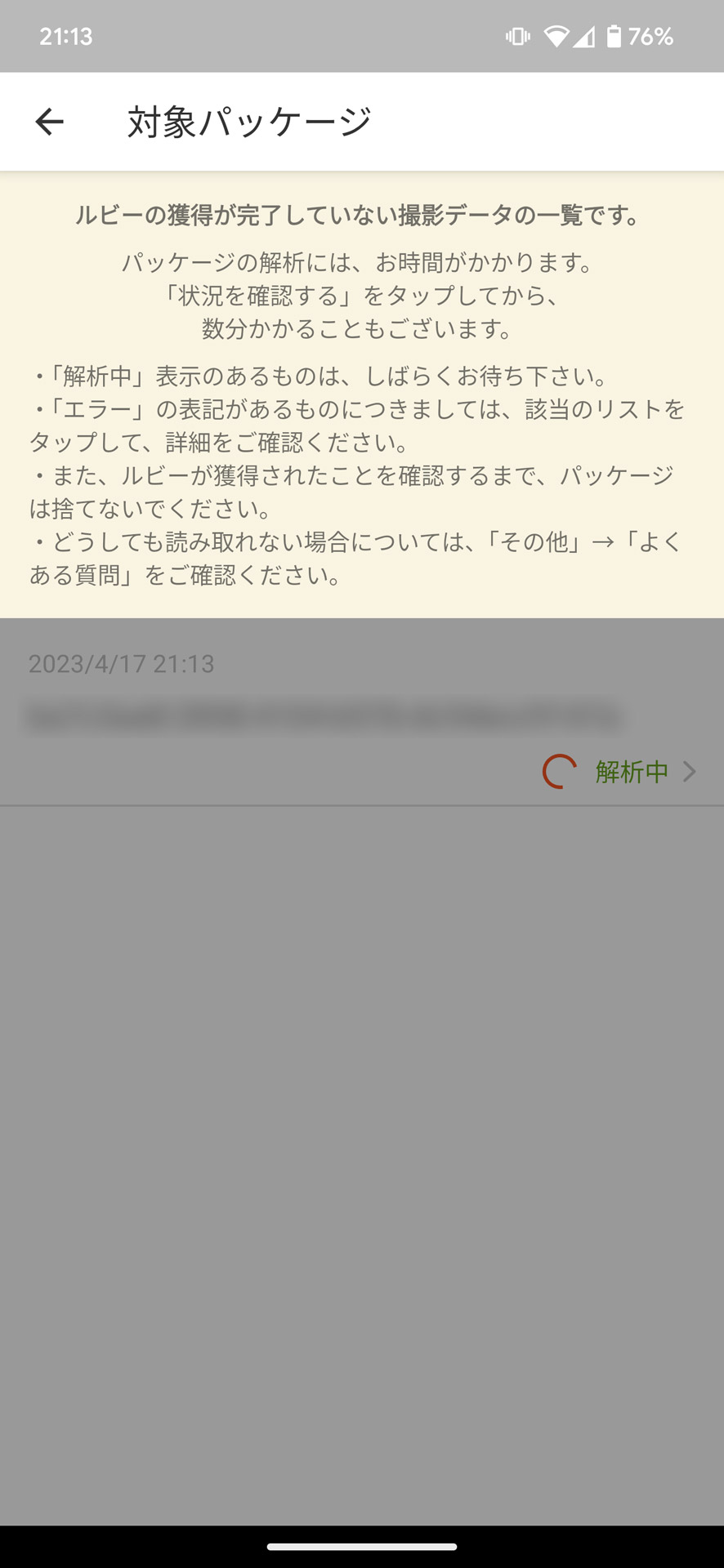Return to previous screen with the back button
The height and width of the screenshot is (1568, 724).
coord(50,121)
